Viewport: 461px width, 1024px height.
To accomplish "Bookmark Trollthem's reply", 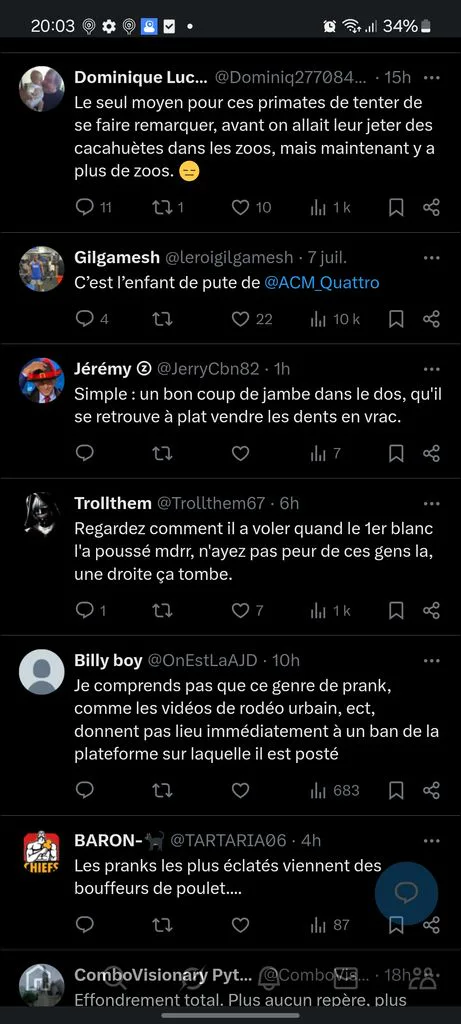I will point(396,611).
